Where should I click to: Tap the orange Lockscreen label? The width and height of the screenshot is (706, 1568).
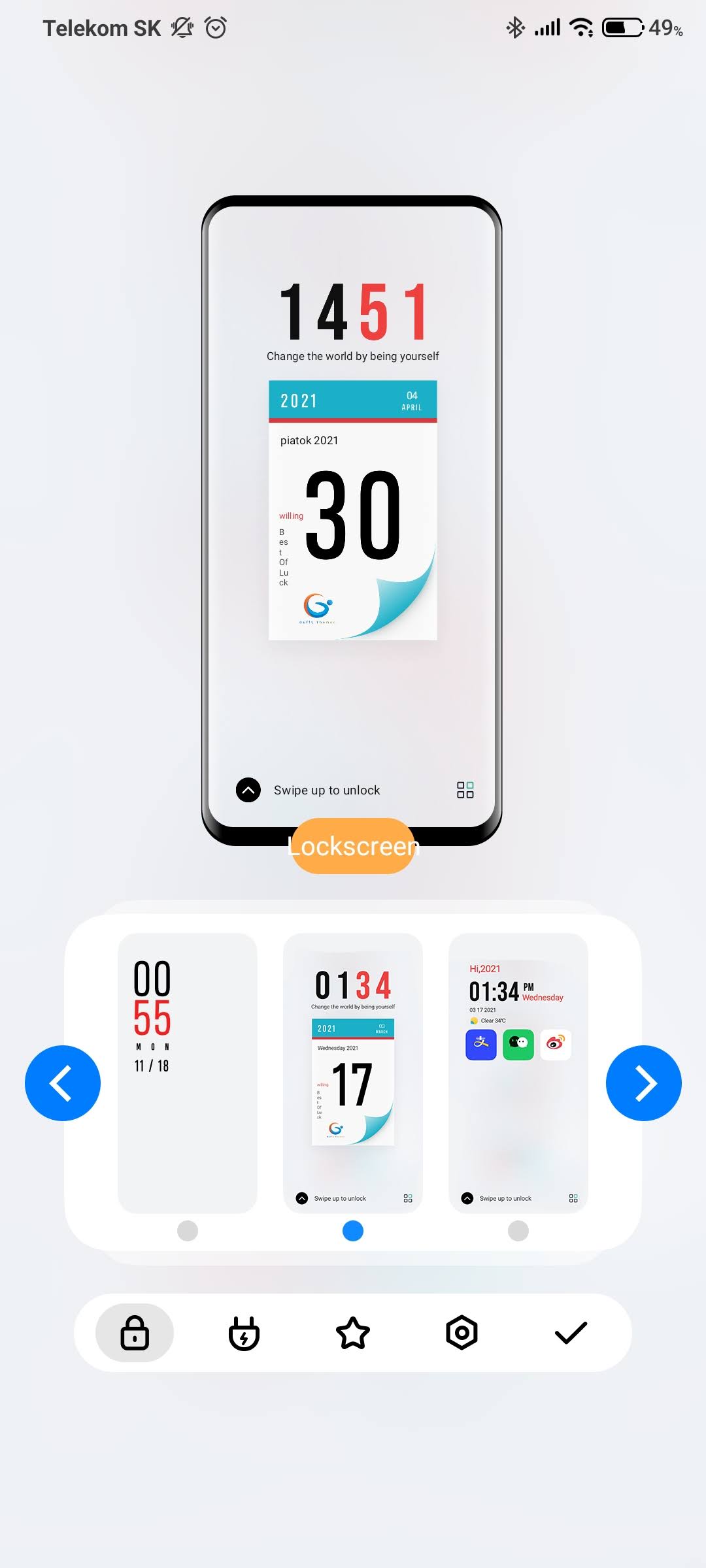pos(353,846)
